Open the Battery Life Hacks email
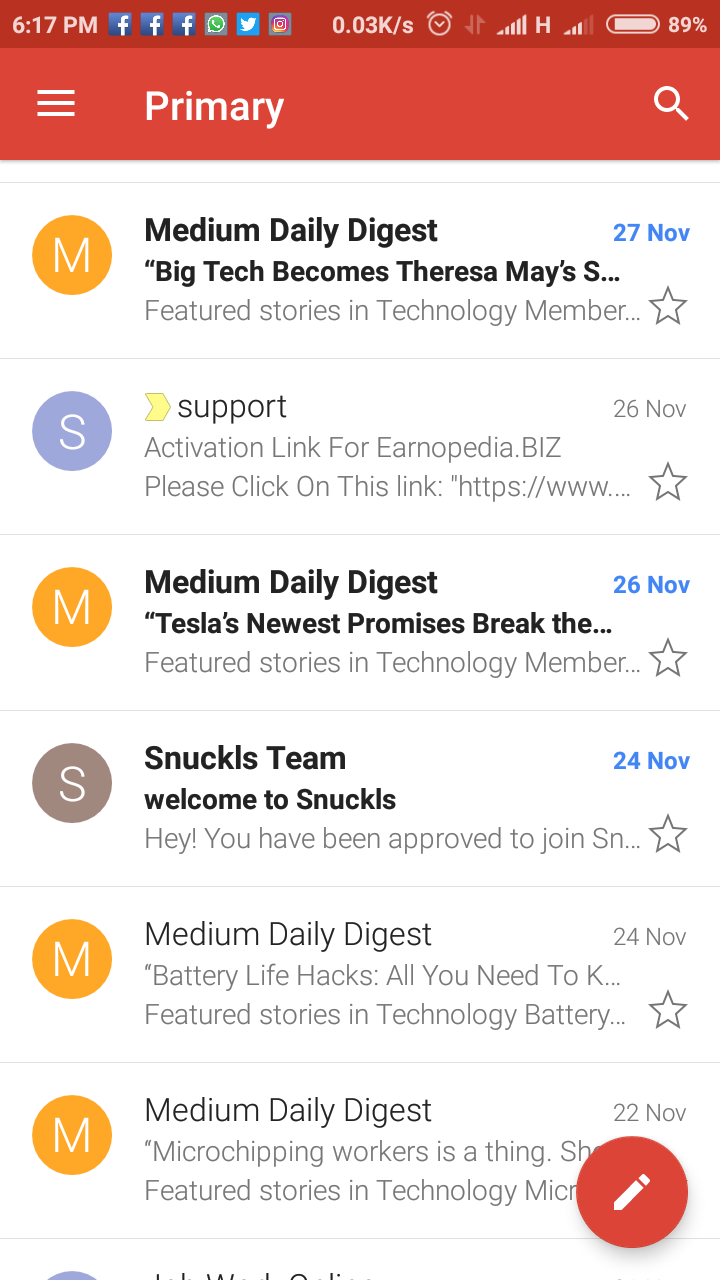Screen dimensions: 720x1280 click(380, 975)
